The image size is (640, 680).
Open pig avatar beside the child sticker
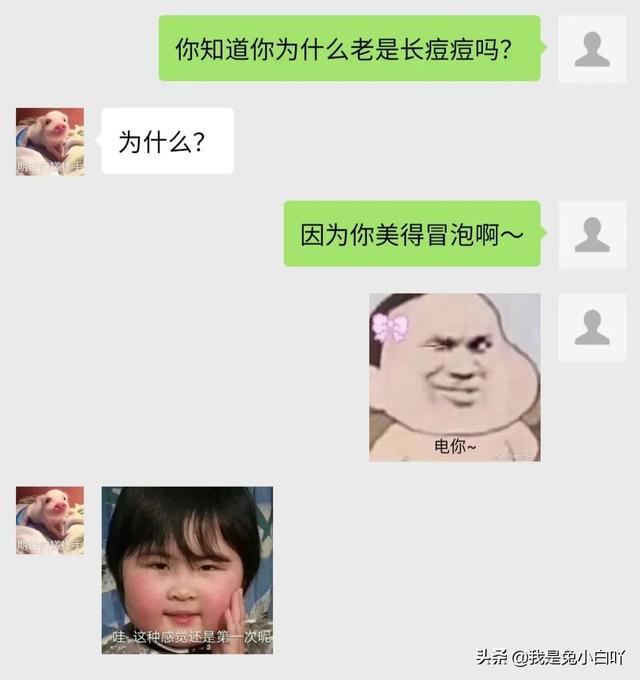(50, 520)
